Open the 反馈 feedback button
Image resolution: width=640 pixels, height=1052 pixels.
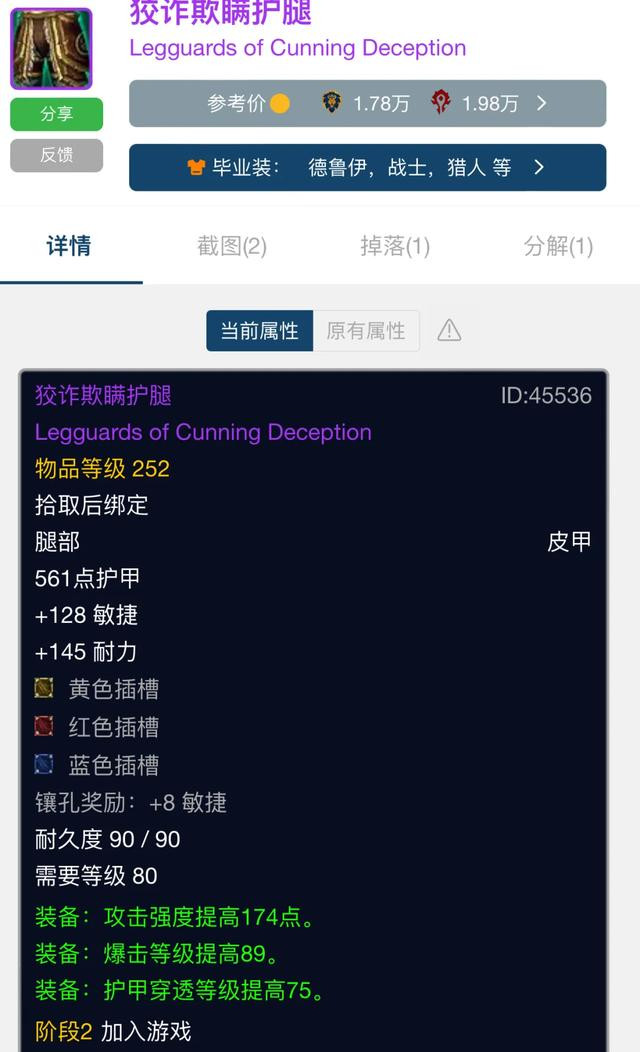pyautogui.click(x=56, y=155)
